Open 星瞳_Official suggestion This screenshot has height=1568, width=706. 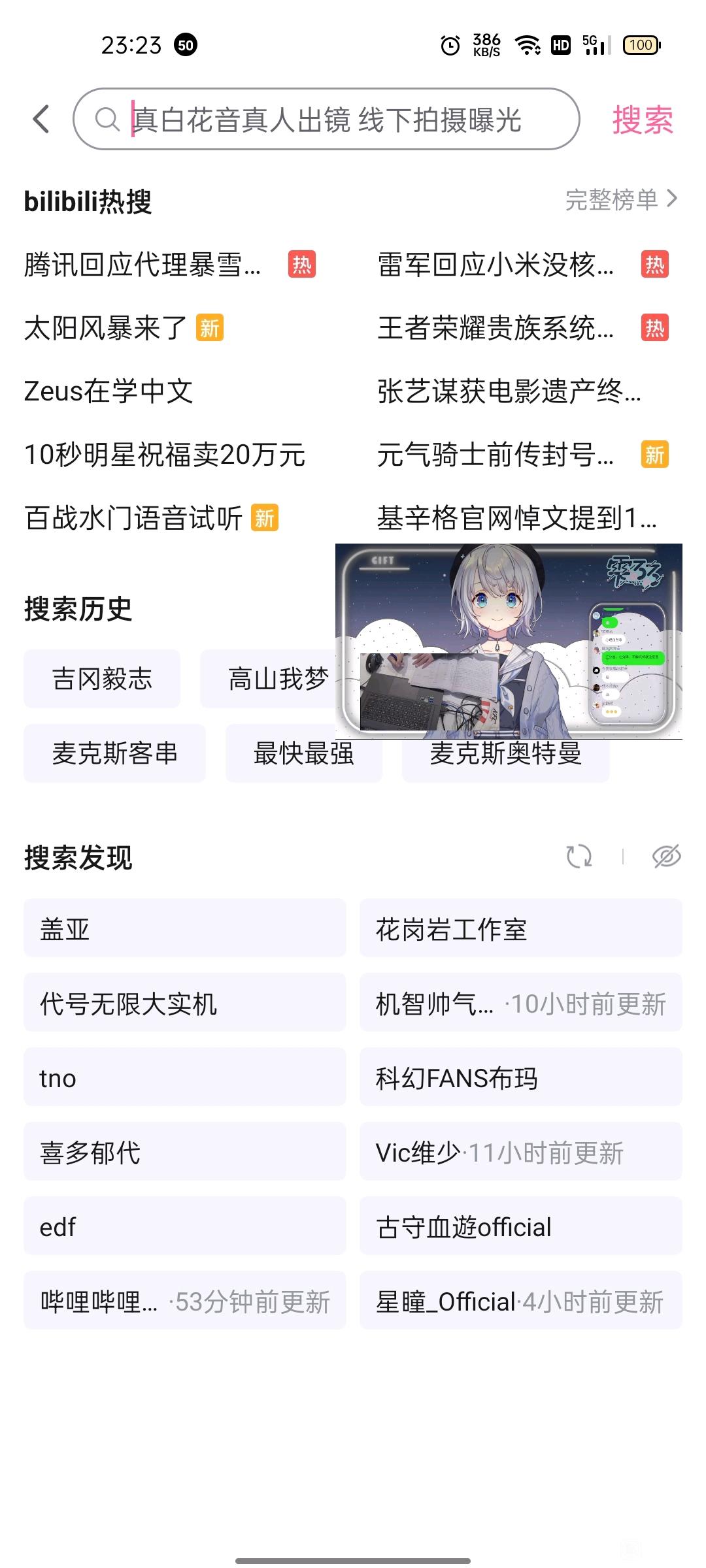520,1301
